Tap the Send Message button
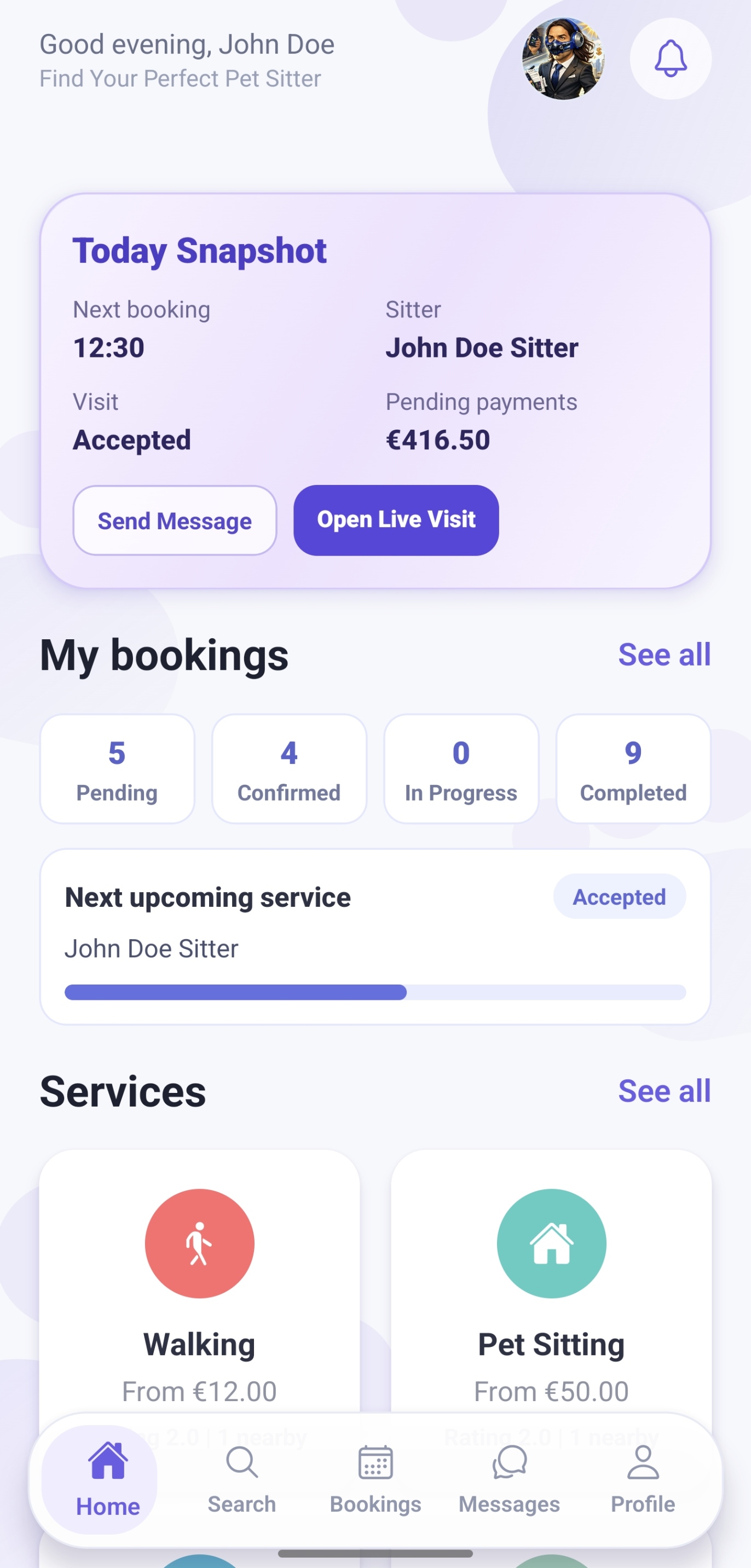751x1568 pixels. [175, 521]
